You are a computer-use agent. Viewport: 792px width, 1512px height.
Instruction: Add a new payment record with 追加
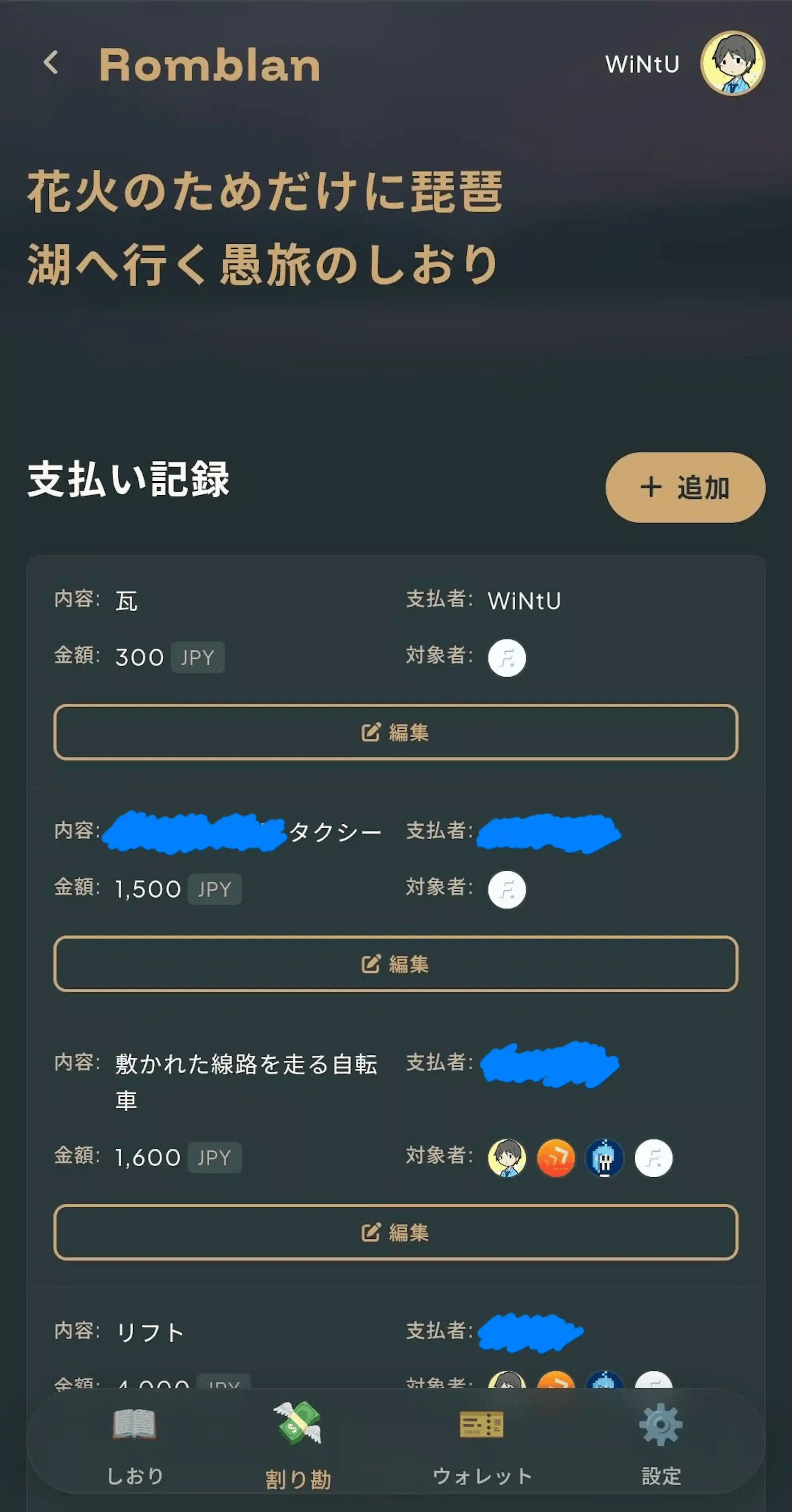[684, 487]
